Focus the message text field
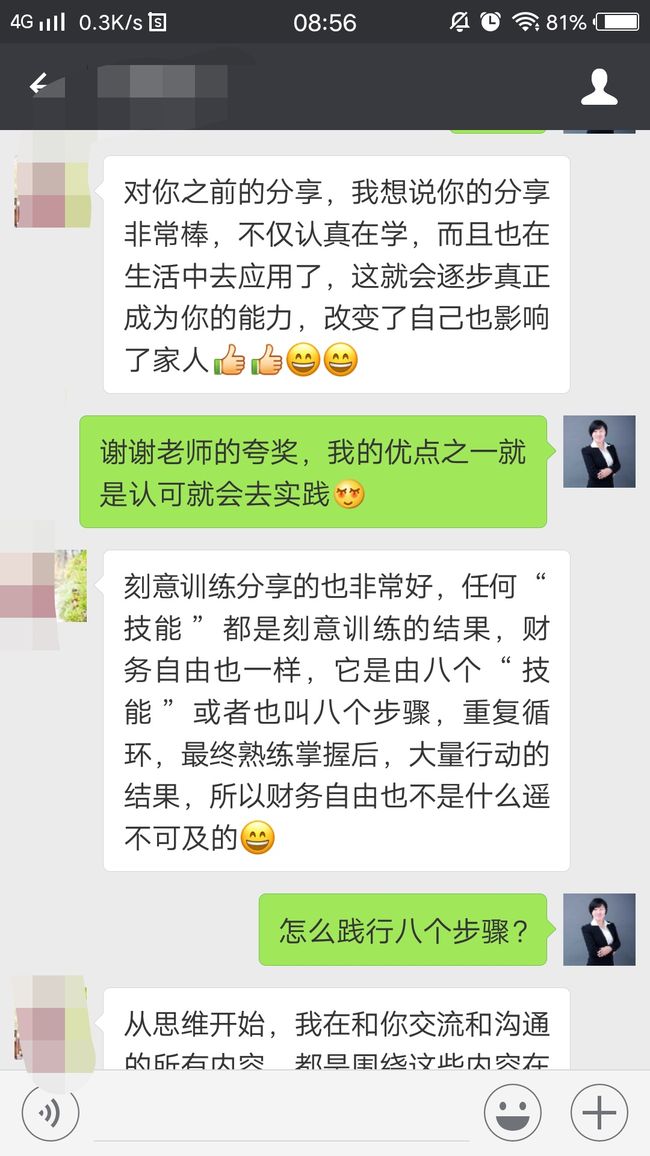 (x=282, y=1113)
